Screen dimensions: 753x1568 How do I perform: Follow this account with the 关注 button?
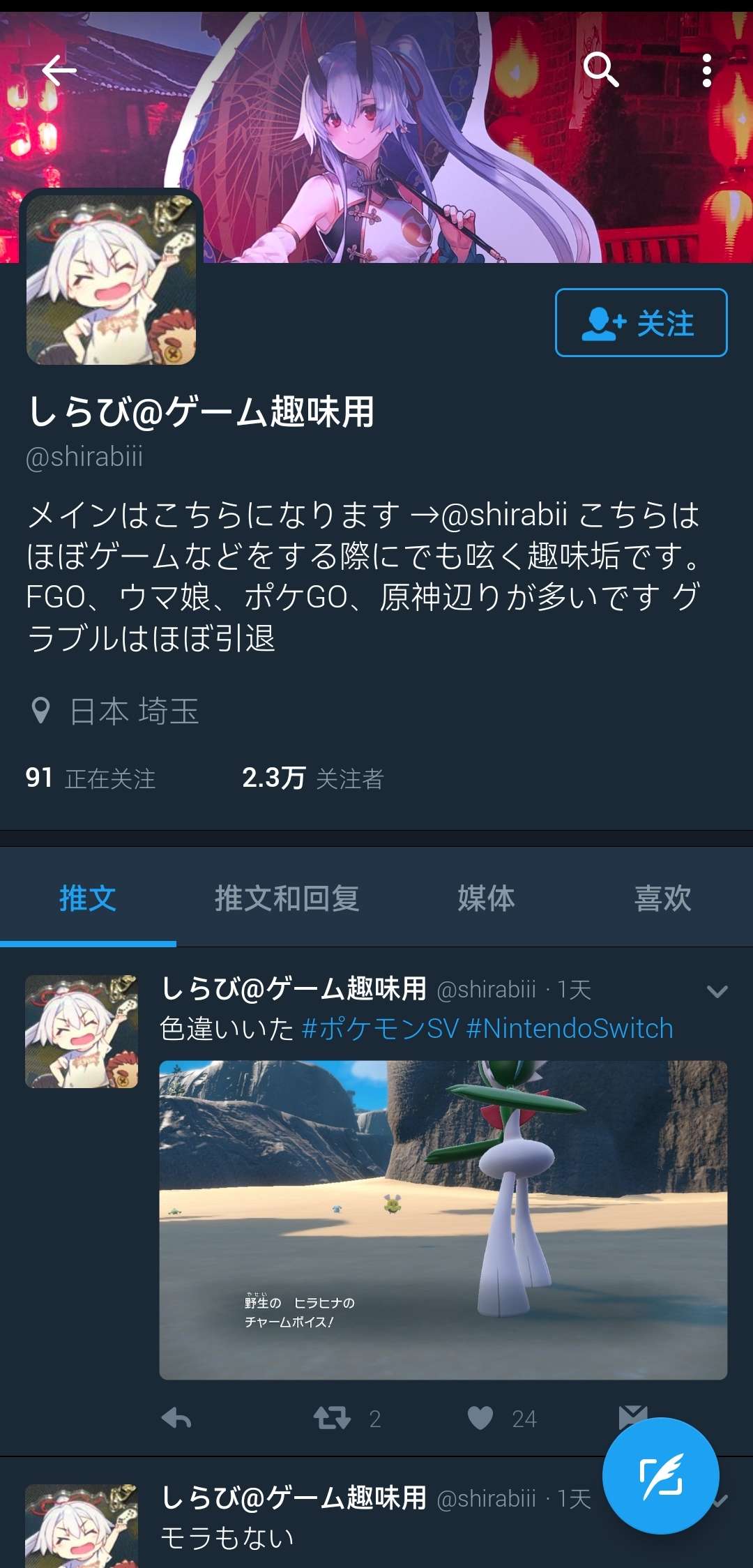click(641, 323)
